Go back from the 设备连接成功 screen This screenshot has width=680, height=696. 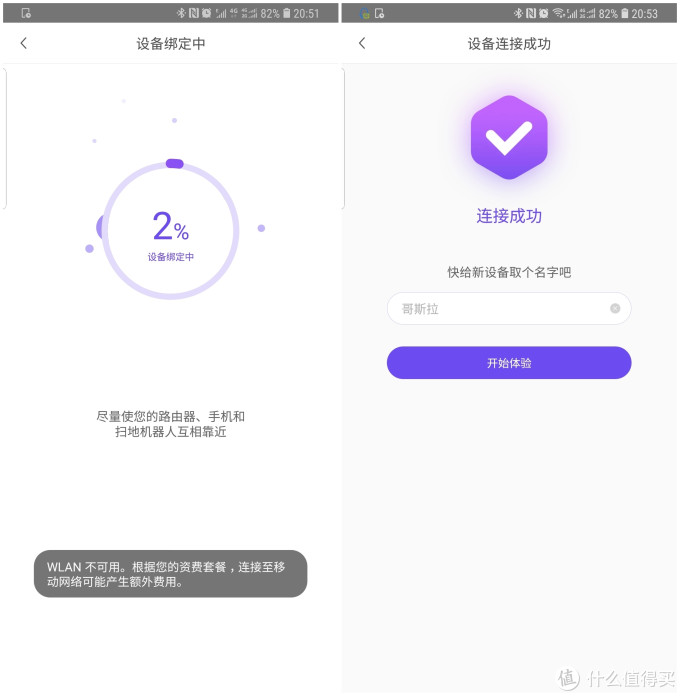[362, 43]
